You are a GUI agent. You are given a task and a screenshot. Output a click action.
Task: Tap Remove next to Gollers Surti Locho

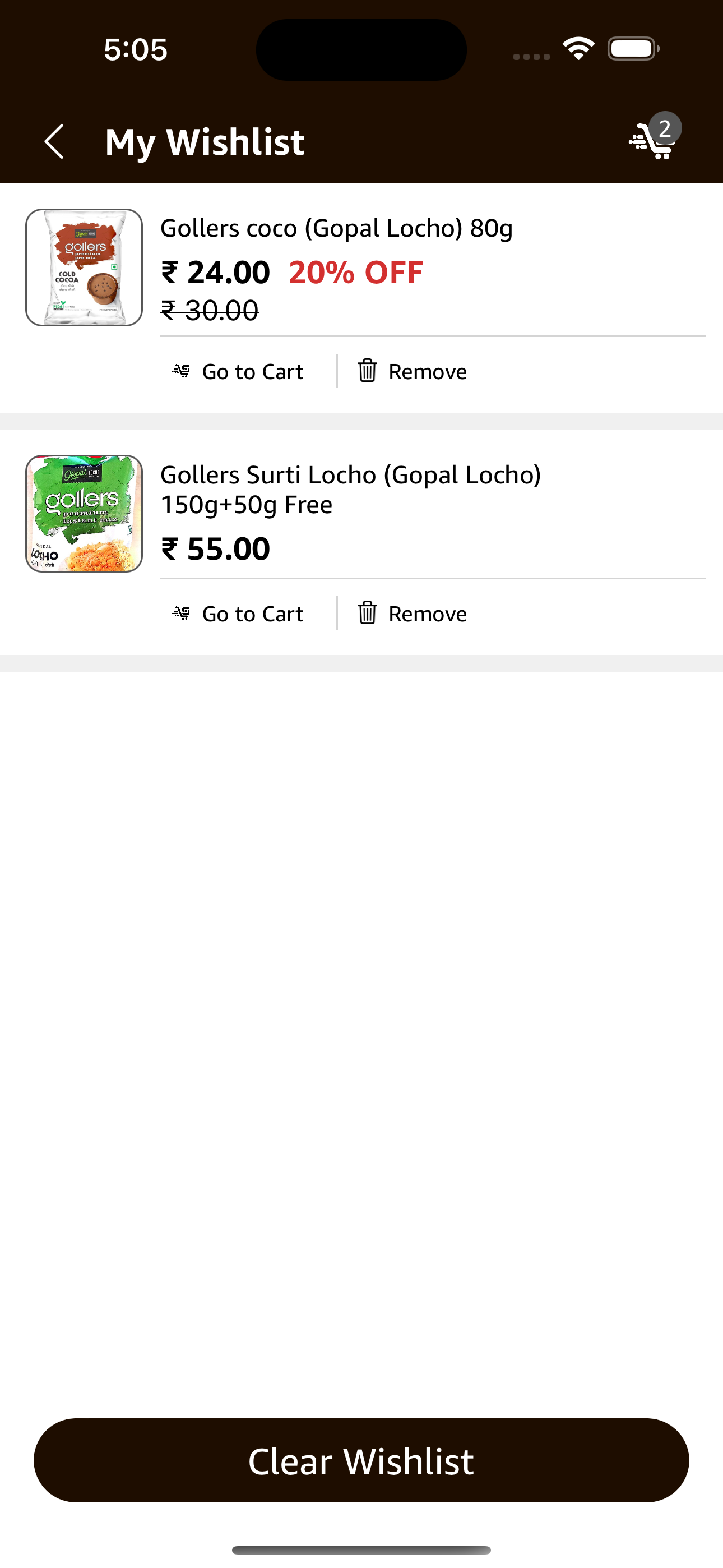427,614
